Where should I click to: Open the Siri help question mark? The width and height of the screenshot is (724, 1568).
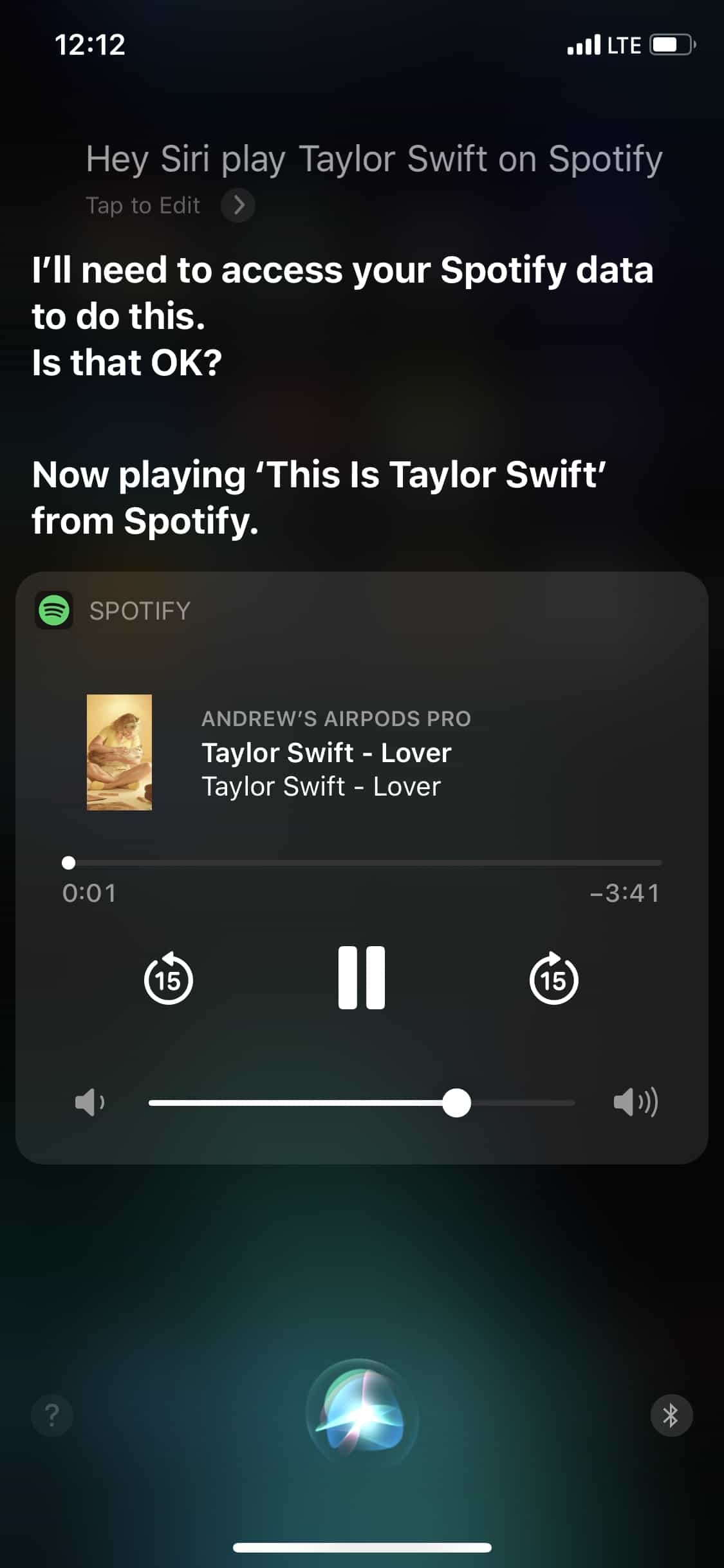[x=52, y=1415]
